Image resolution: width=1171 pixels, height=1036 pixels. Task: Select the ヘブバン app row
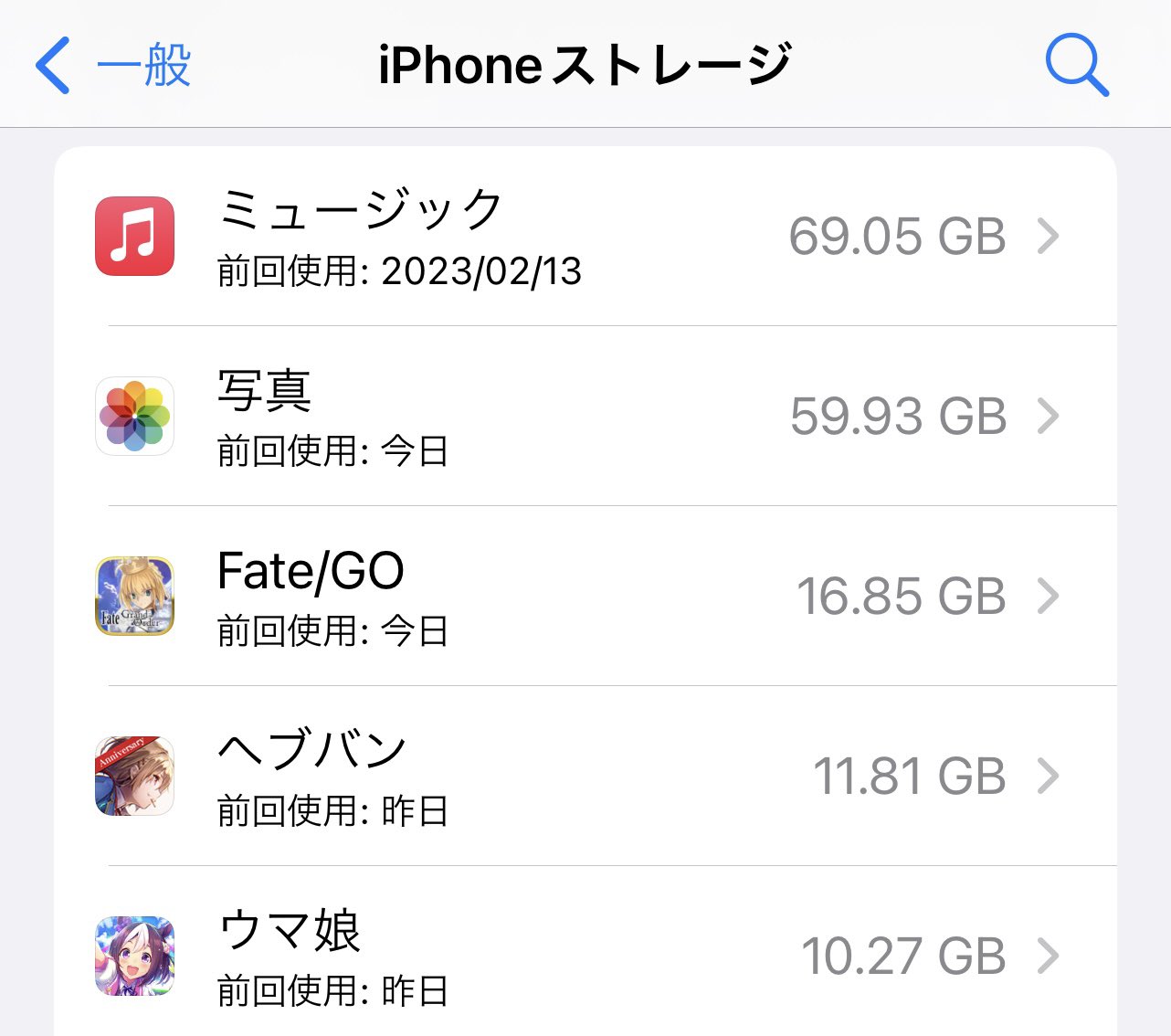[x=585, y=777]
